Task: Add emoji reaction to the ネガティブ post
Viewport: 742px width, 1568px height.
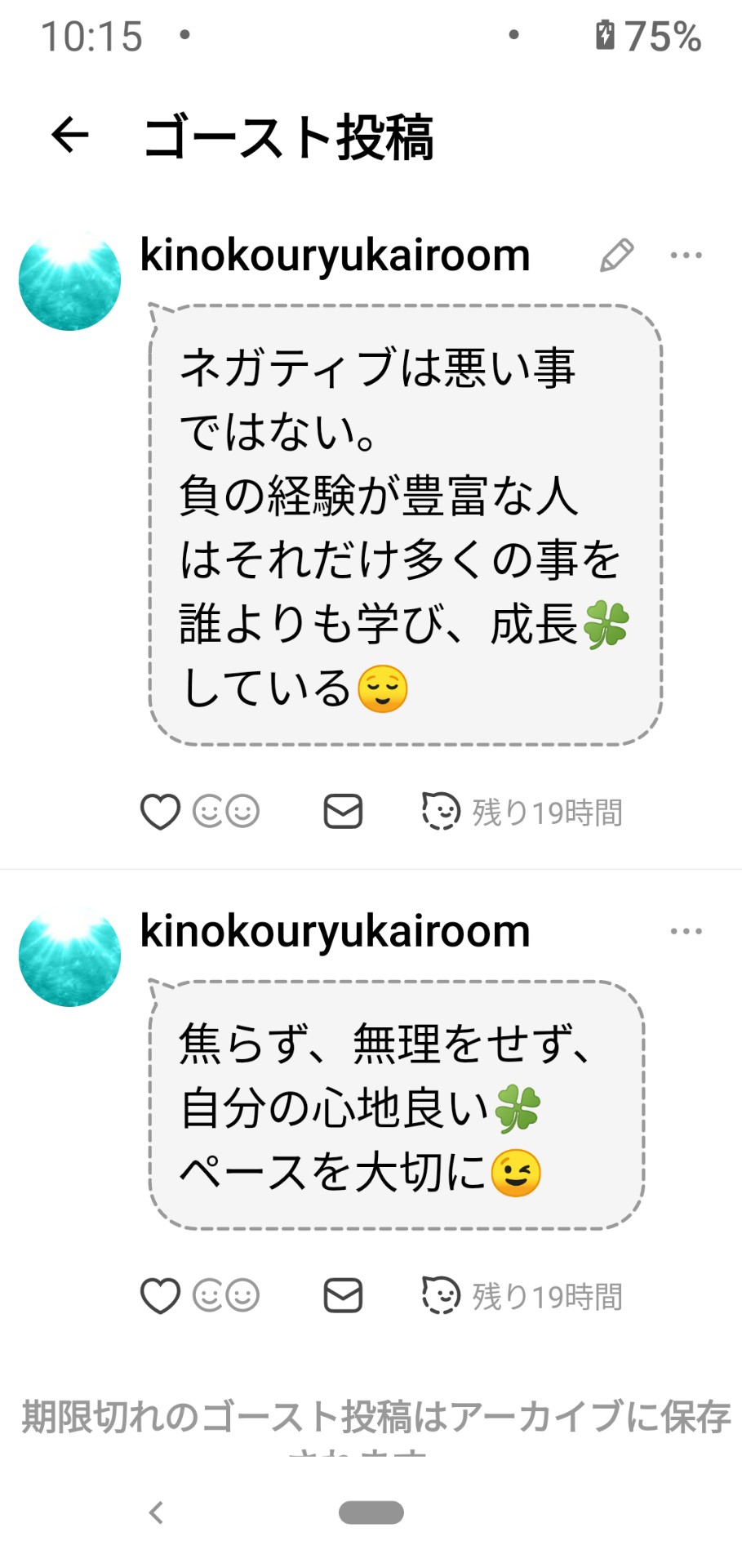Action: (x=226, y=812)
